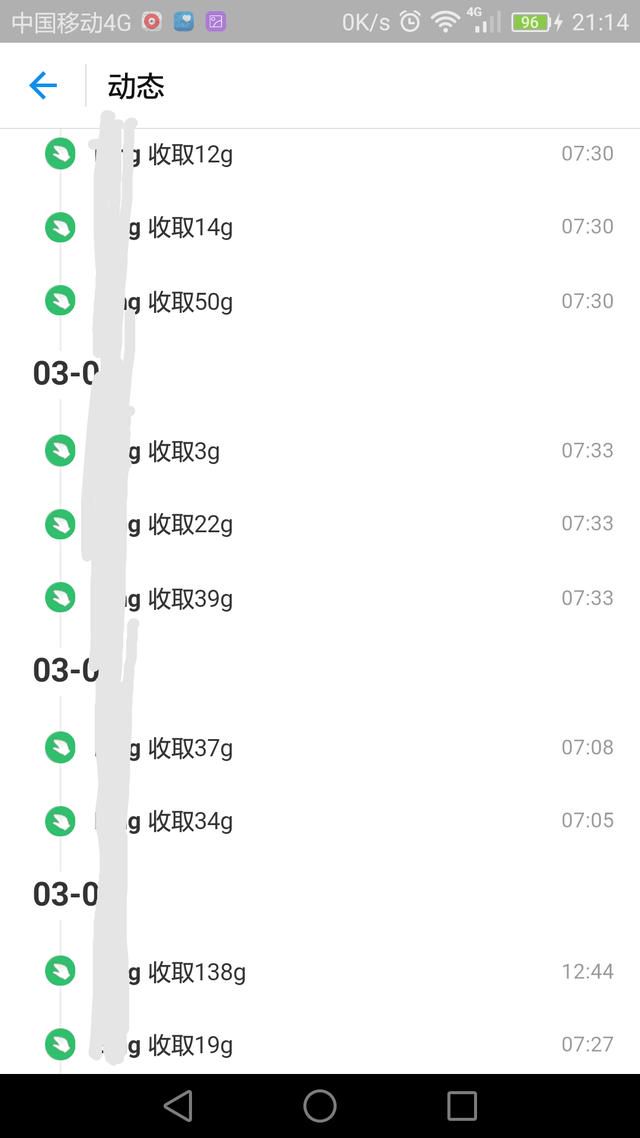
Task: Go back using the blue arrow
Action: (x=43, y=86)
